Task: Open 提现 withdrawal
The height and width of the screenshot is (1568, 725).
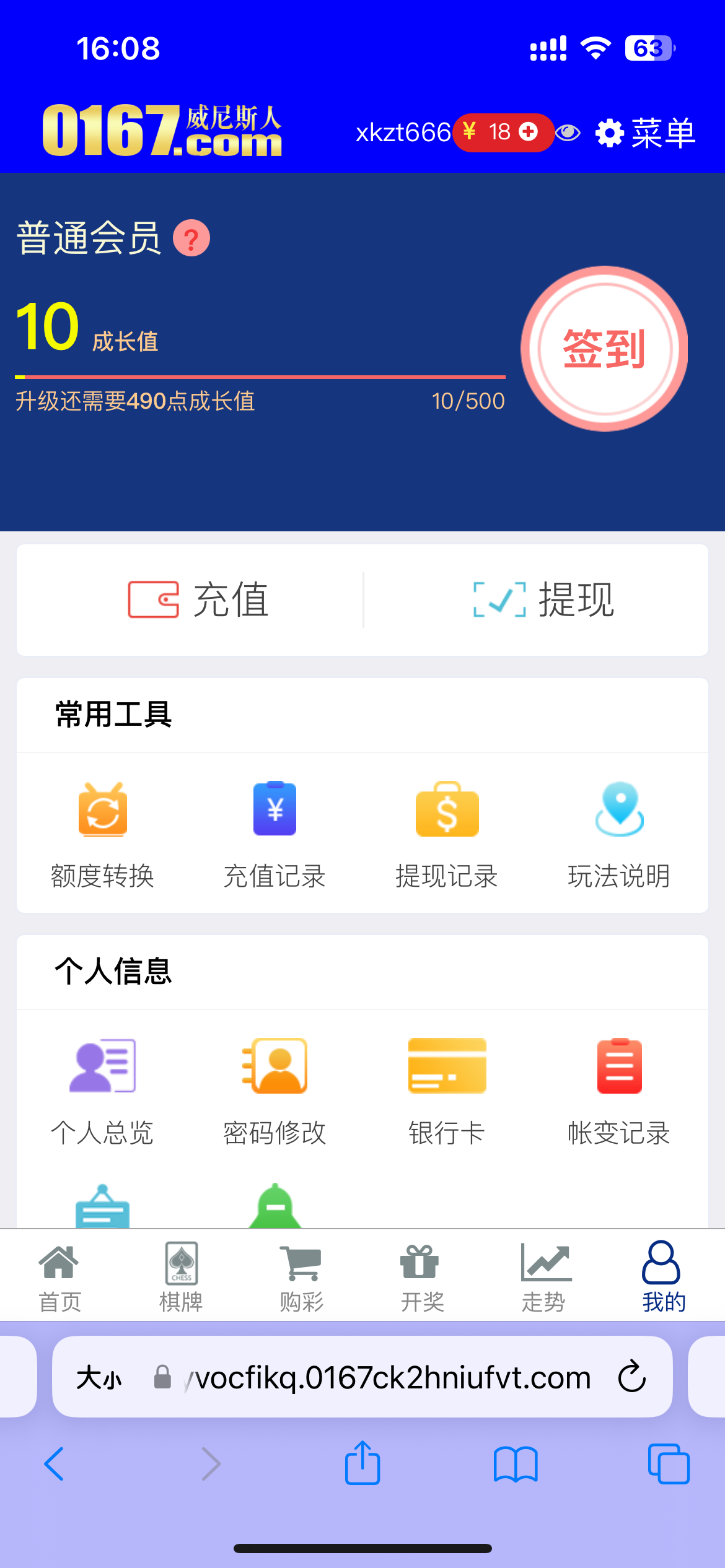Action: coord(543,599)
